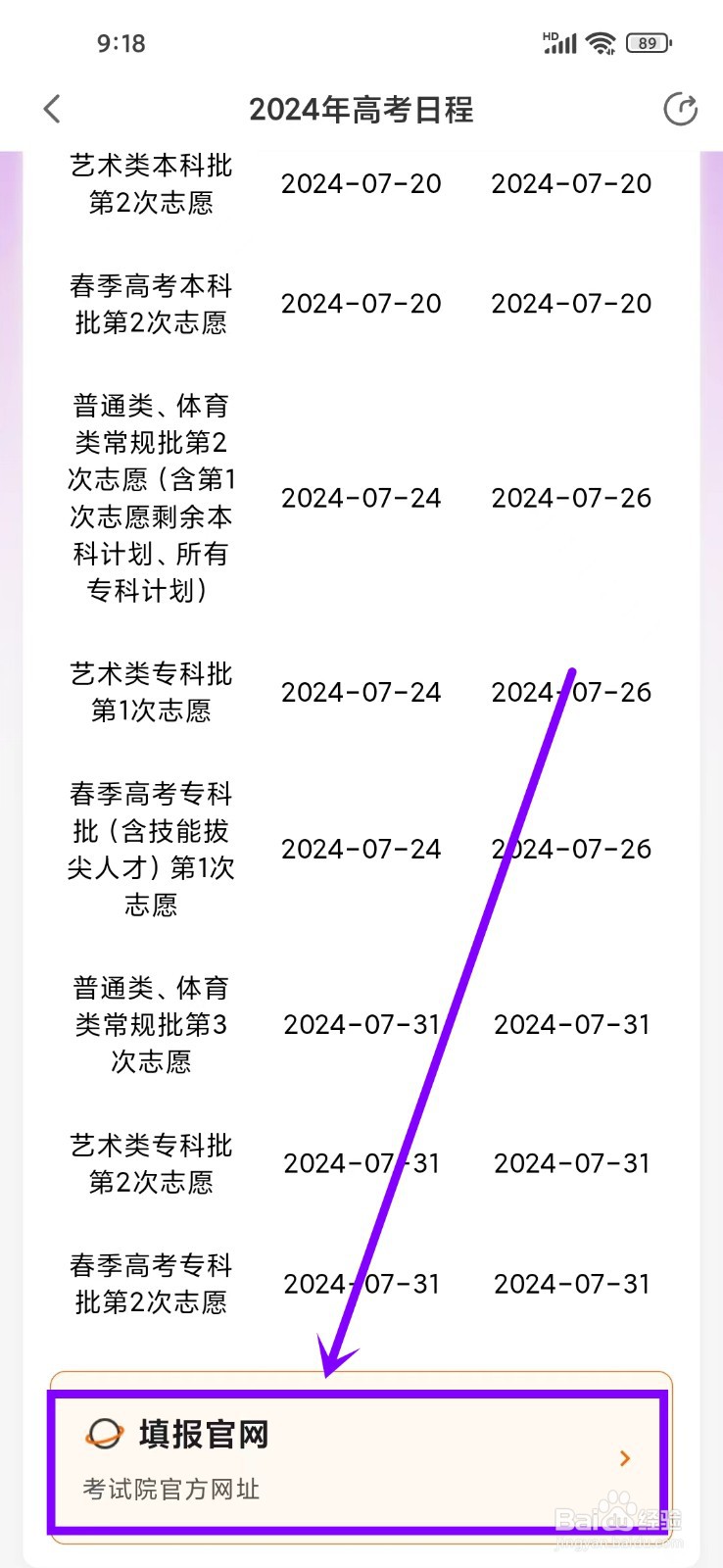Tap the WiFi icon in the status bar
The image size is (723, 1568).
[601, 42]
